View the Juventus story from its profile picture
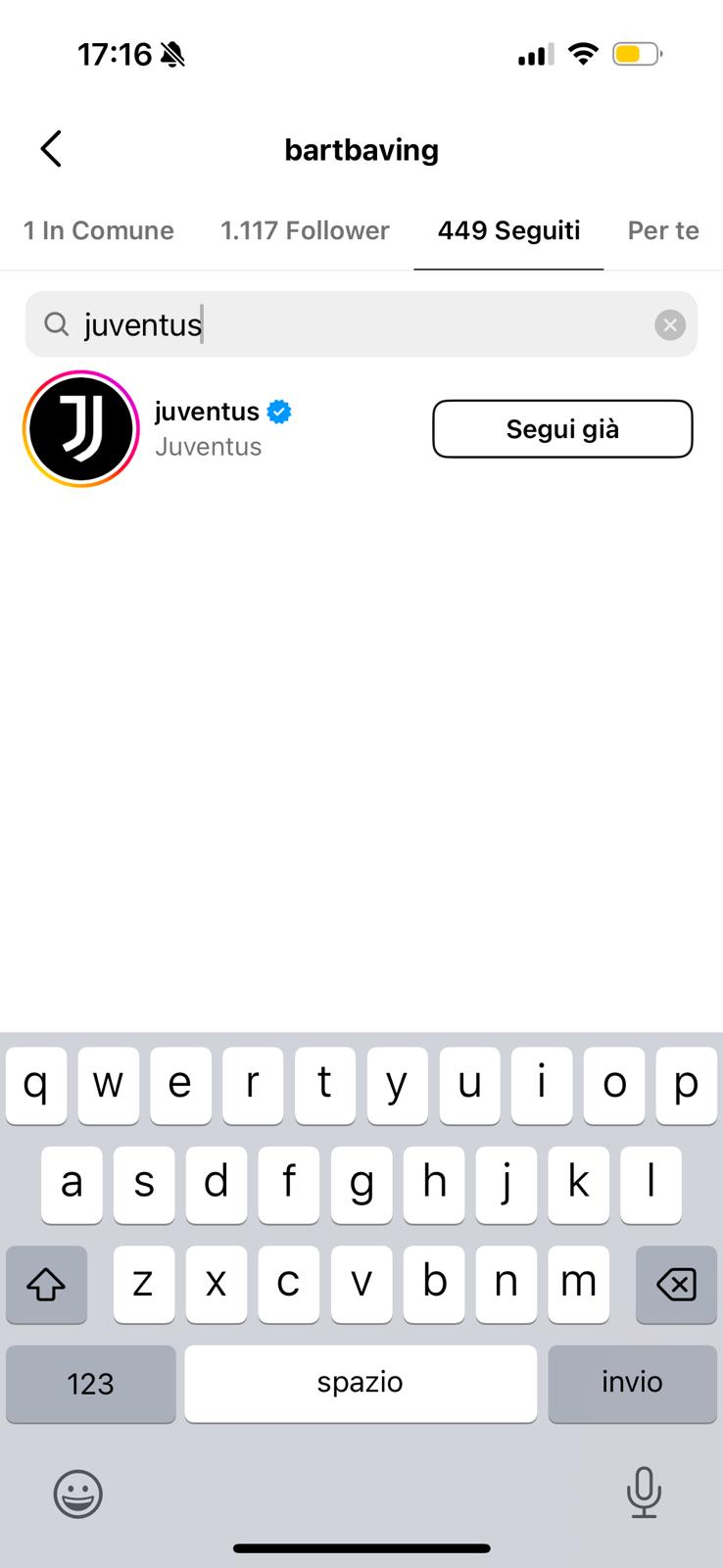 [81, 428]
